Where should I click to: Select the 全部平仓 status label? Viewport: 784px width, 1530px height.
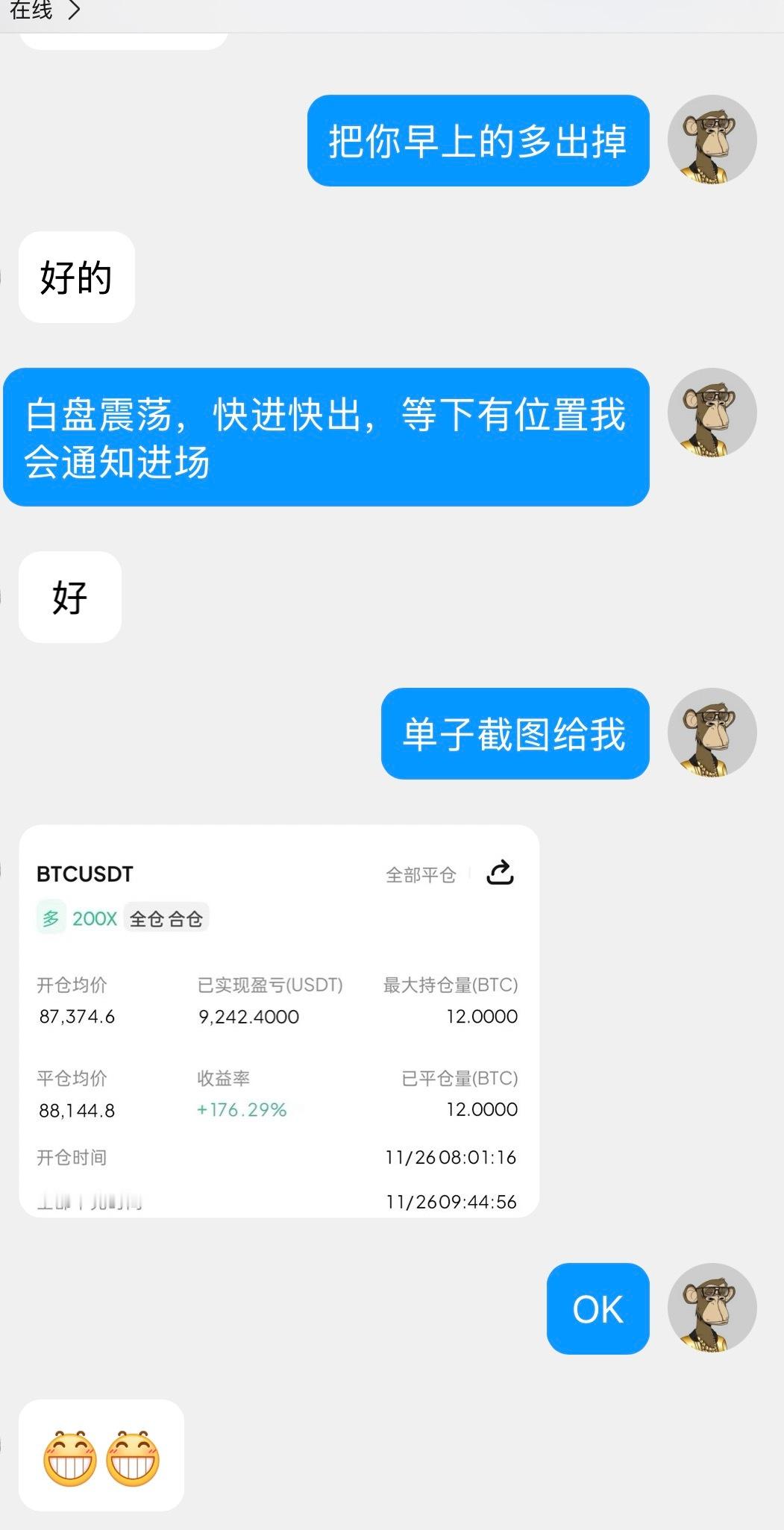420,874
